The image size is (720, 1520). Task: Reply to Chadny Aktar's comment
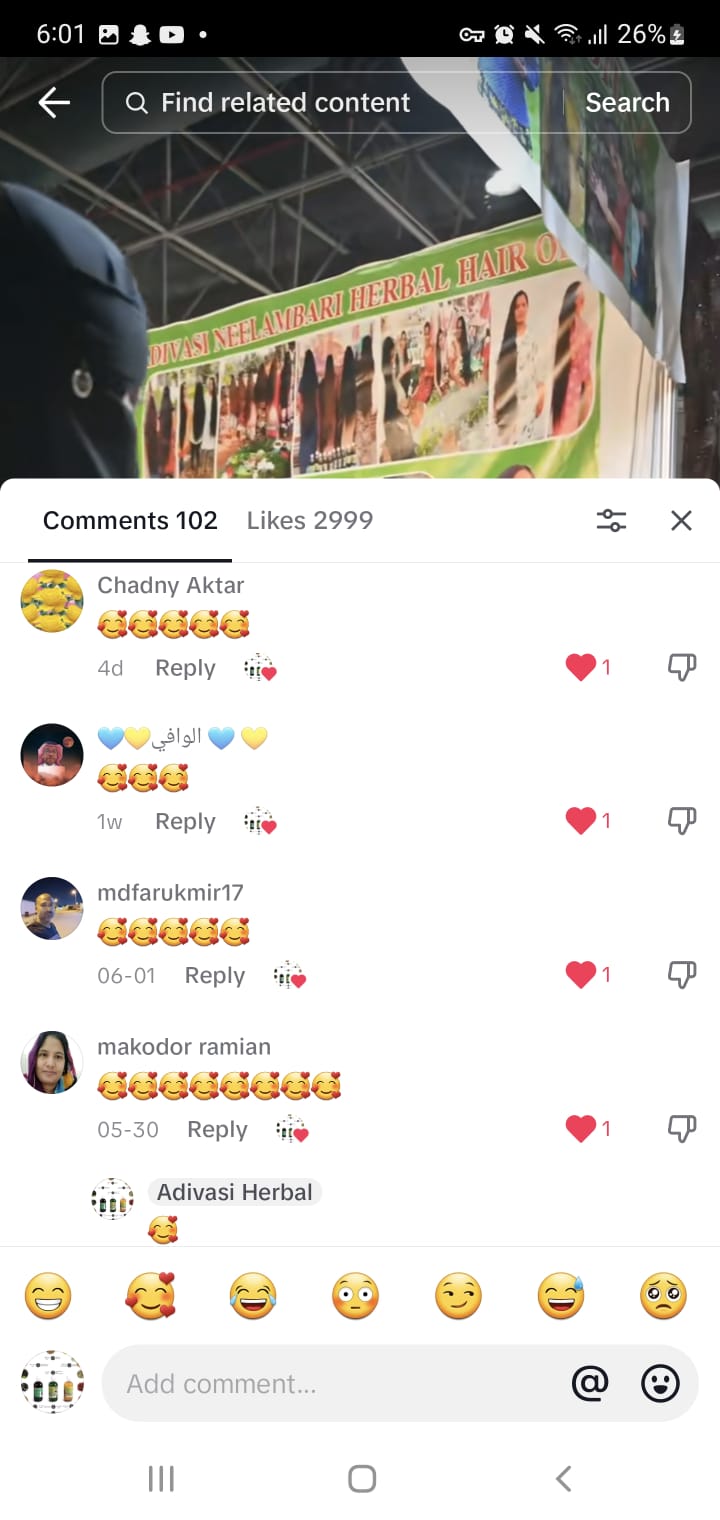pos(185,668)
